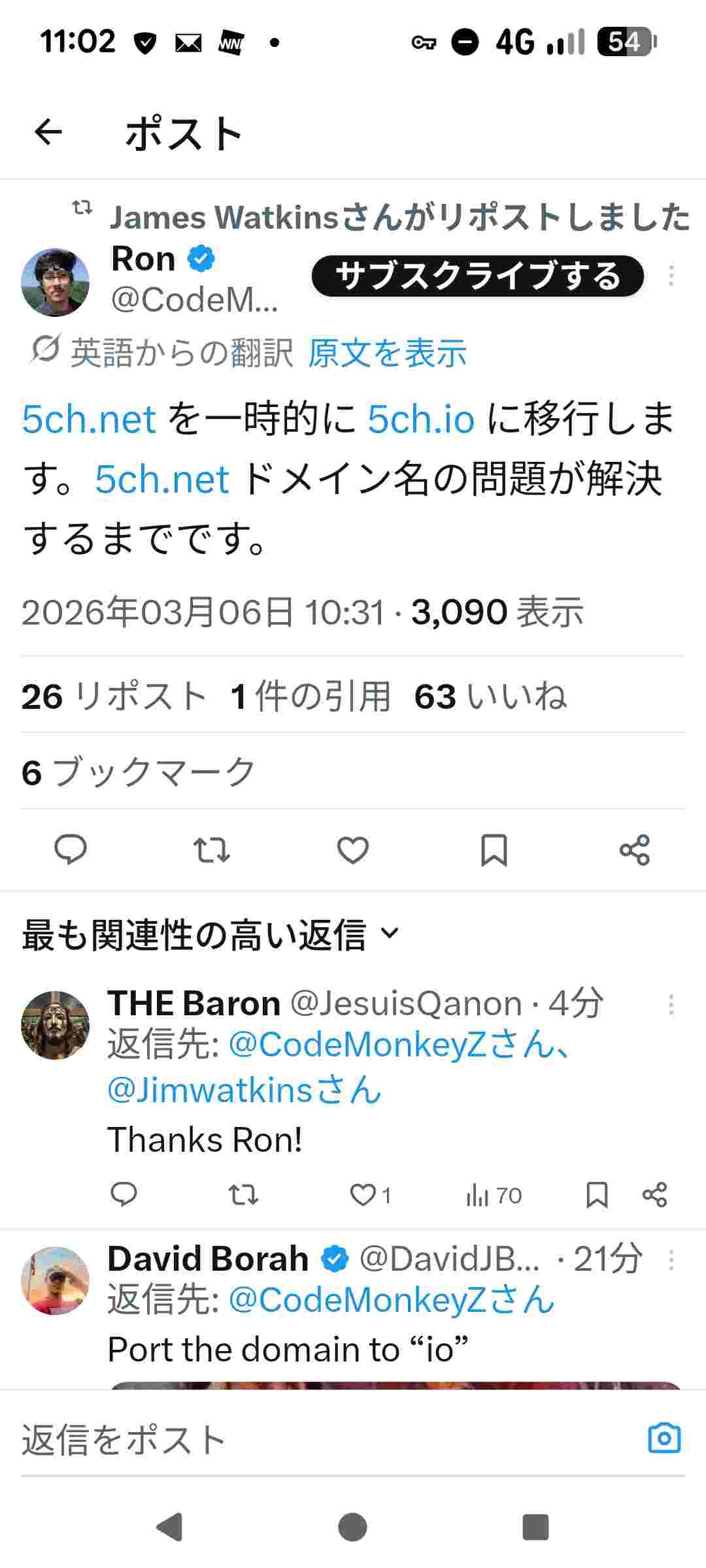
Task: Open Ron's profile picture
Action: pos(55,282)
